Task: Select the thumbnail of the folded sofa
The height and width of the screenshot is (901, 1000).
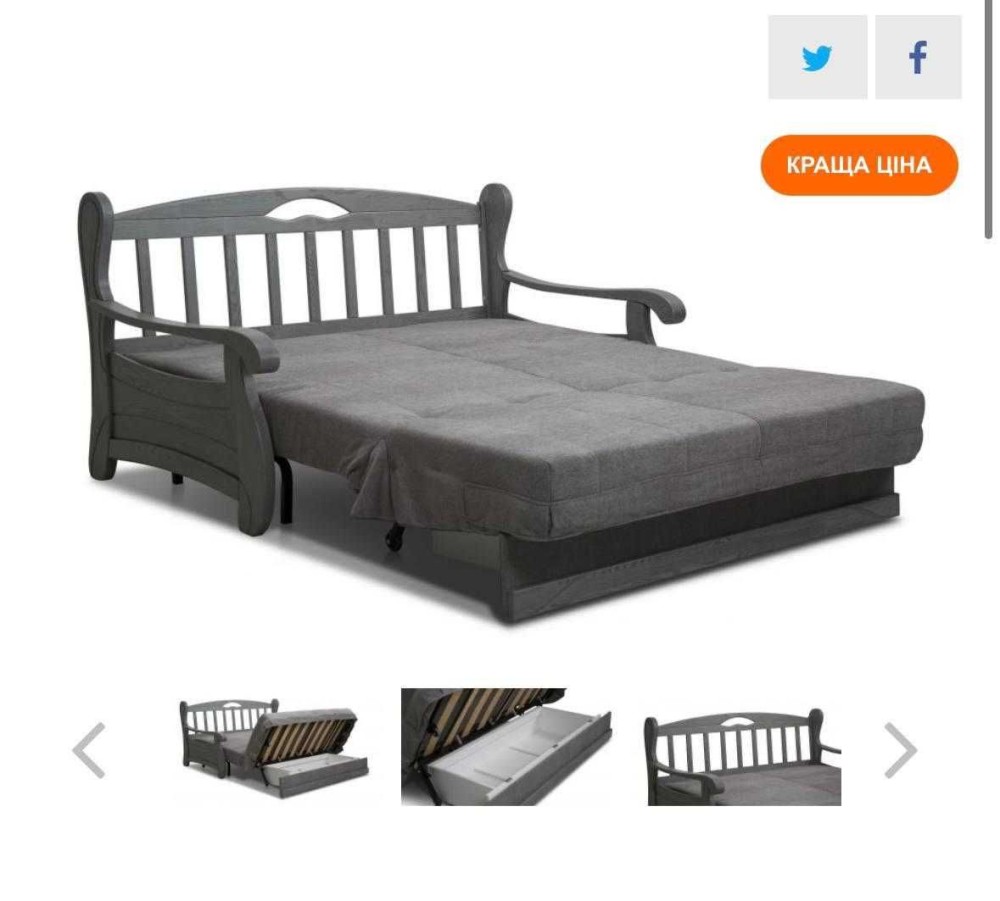Action: [x=742, y=755]
